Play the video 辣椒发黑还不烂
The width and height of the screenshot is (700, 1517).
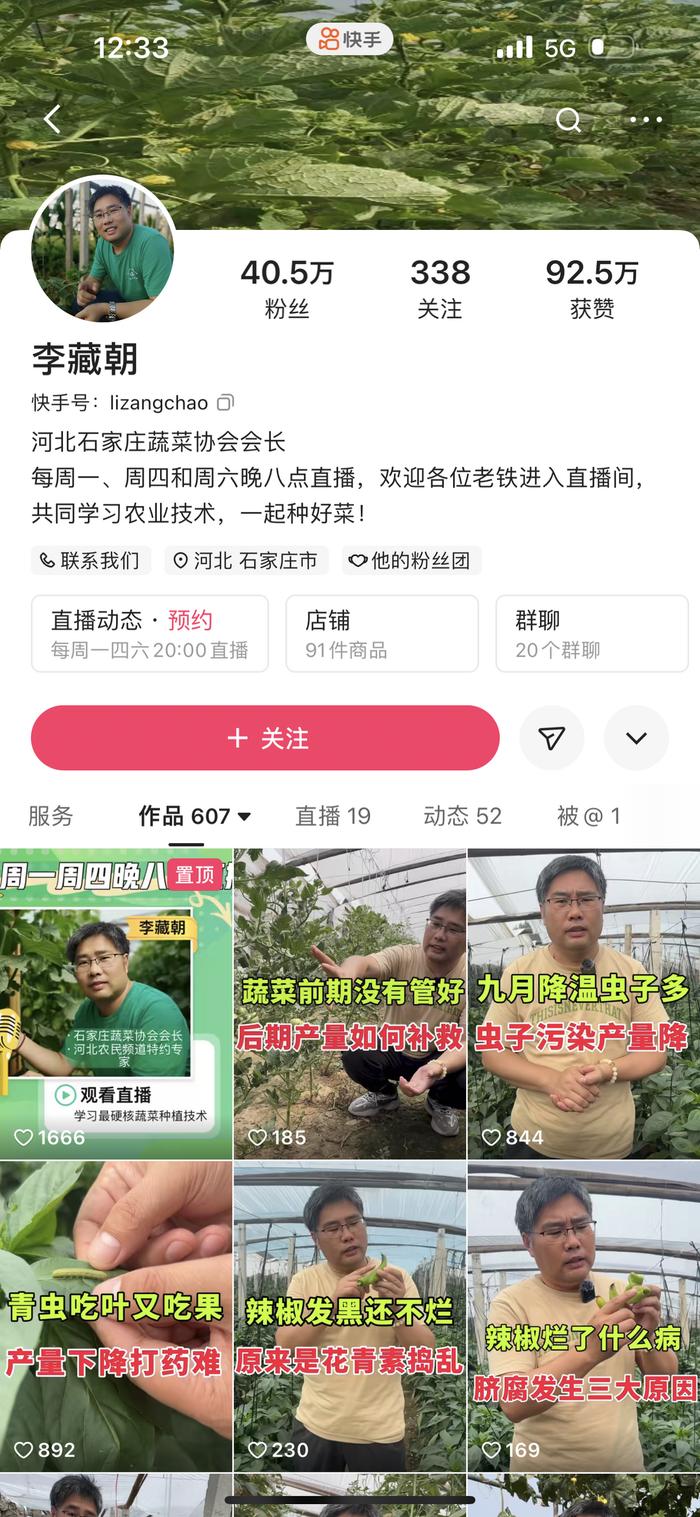[x=349, y=1316]
